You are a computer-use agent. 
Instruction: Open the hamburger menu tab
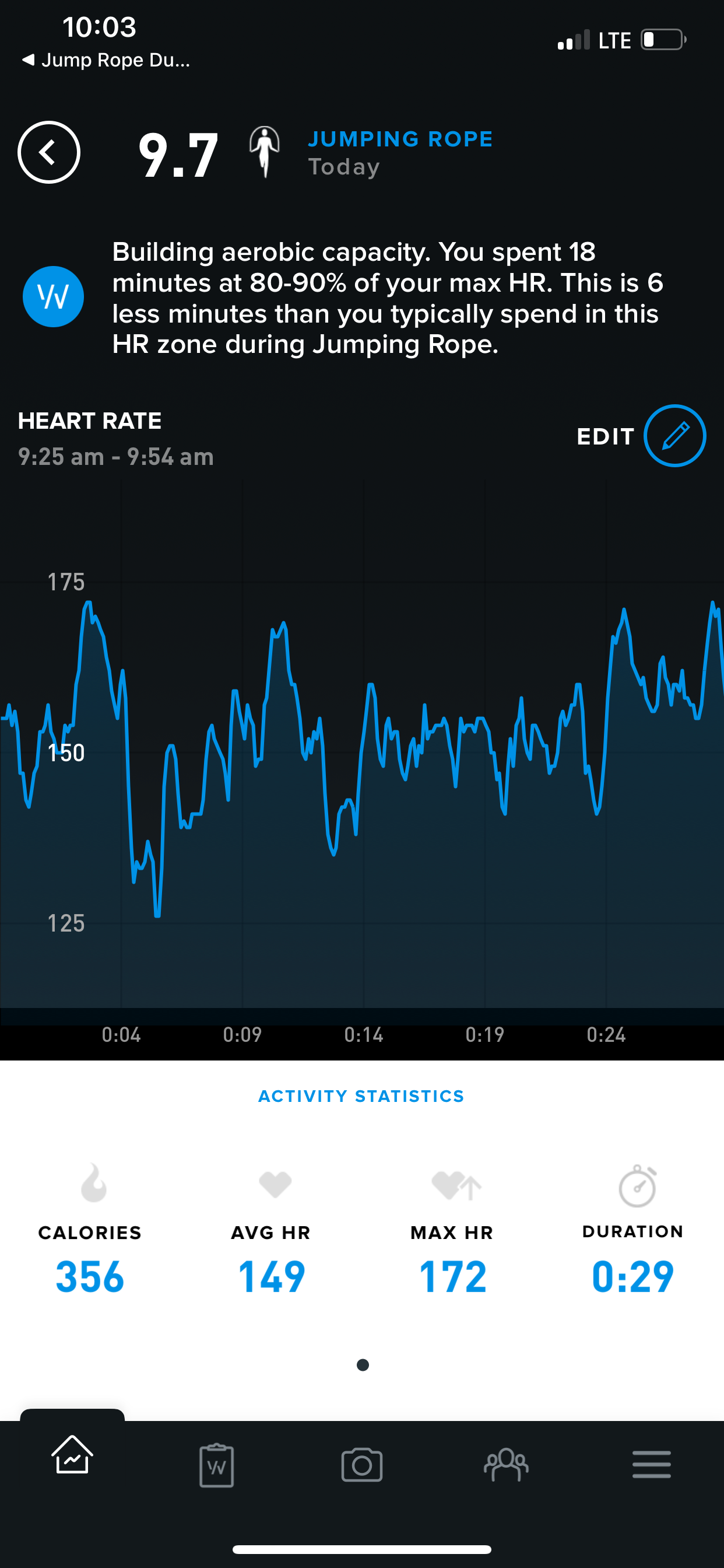(x=651, y=1465)
